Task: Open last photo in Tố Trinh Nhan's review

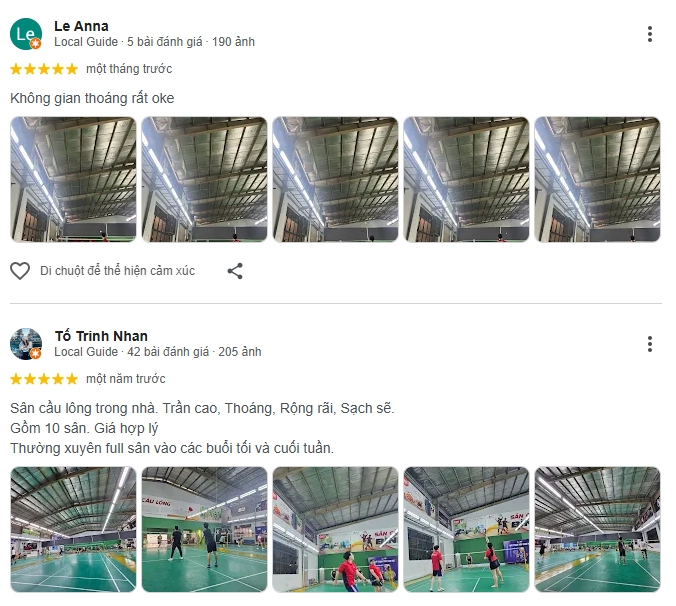Action: pyautogui.click(x=597, y=529)
